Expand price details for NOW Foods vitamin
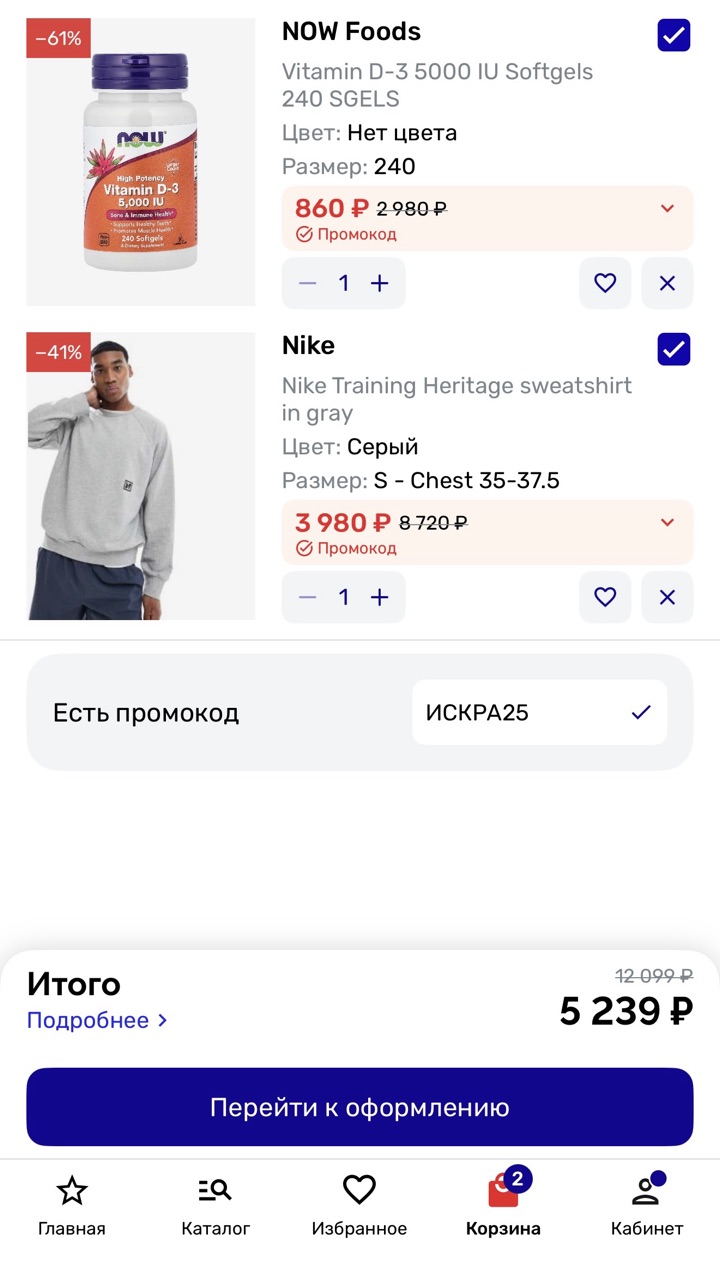 [x=668, y=209]
